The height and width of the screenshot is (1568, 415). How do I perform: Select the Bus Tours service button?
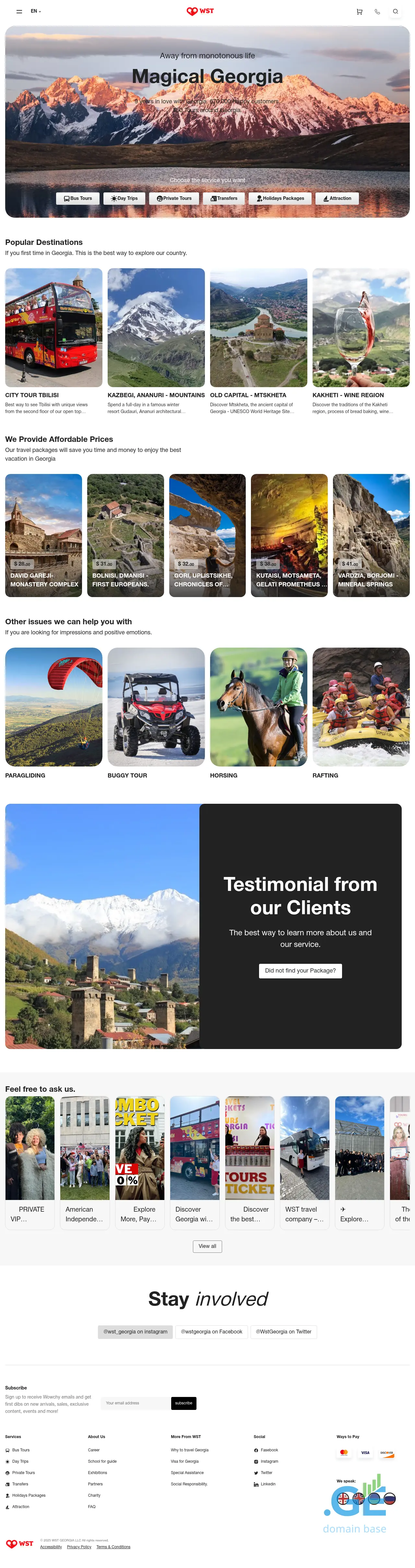coord(78,199)
